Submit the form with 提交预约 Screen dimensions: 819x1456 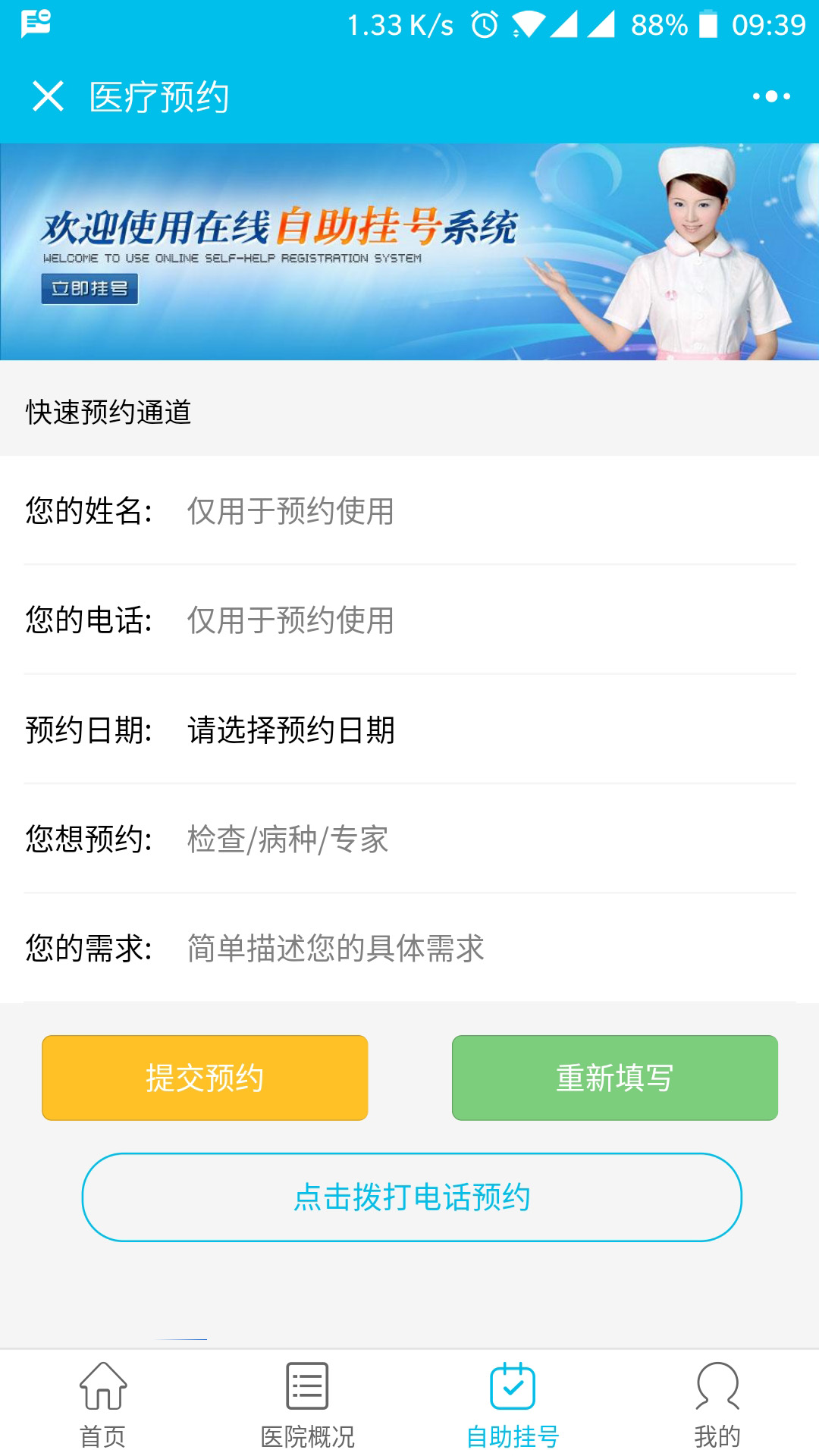(205, 1078)
